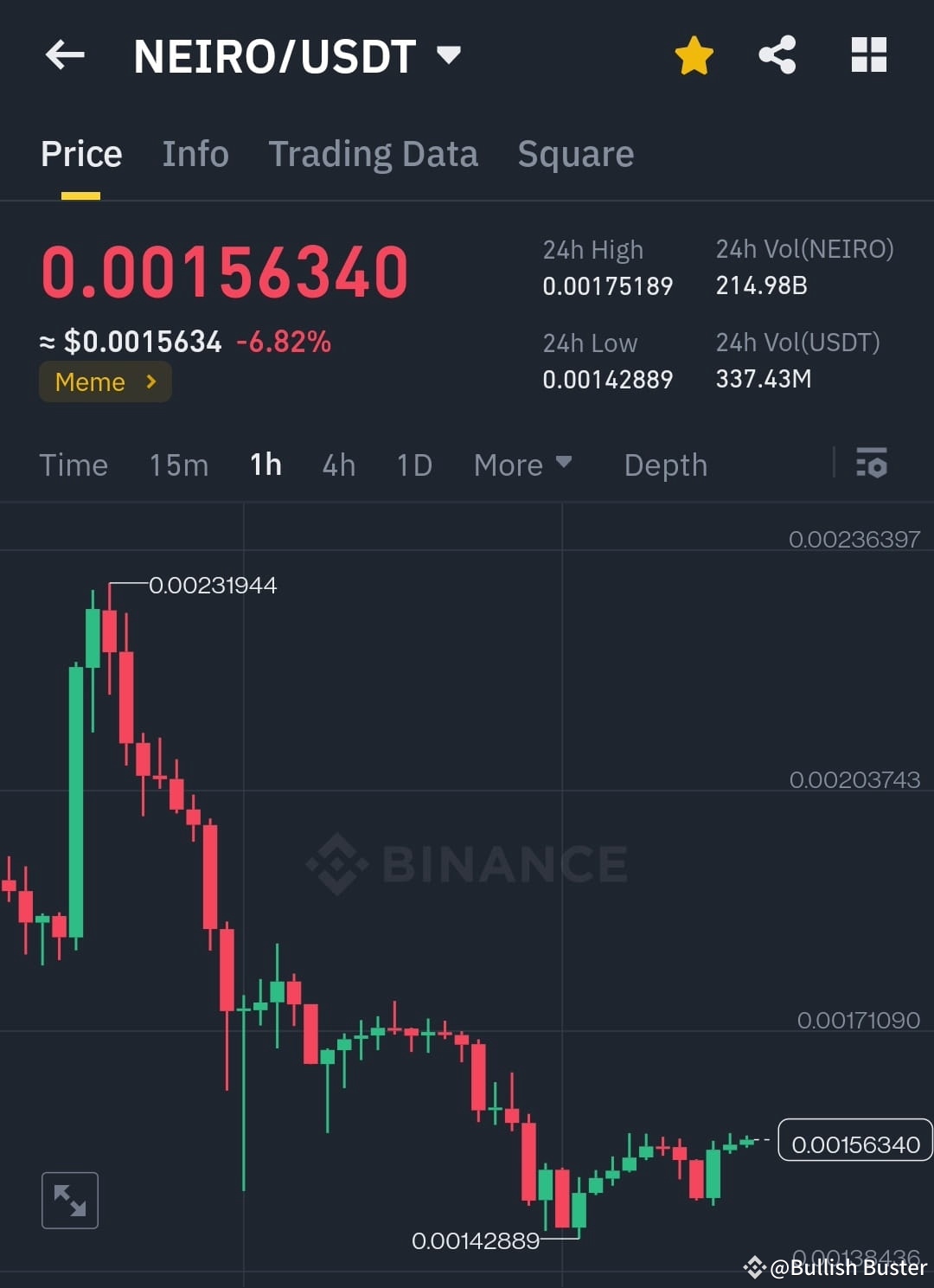Open the Info section

click(195, 153)
